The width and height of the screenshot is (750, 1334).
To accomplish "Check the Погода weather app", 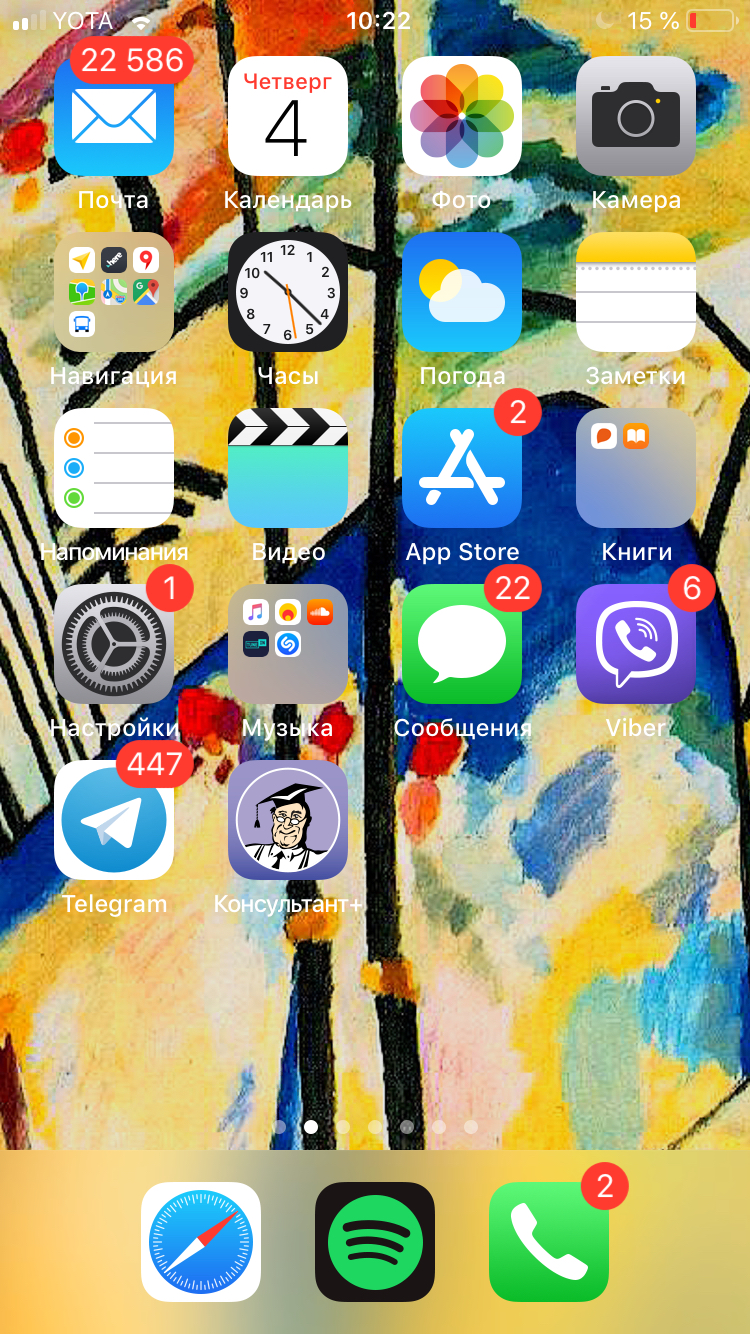I will pyautogui.click(x=462, y=292).
